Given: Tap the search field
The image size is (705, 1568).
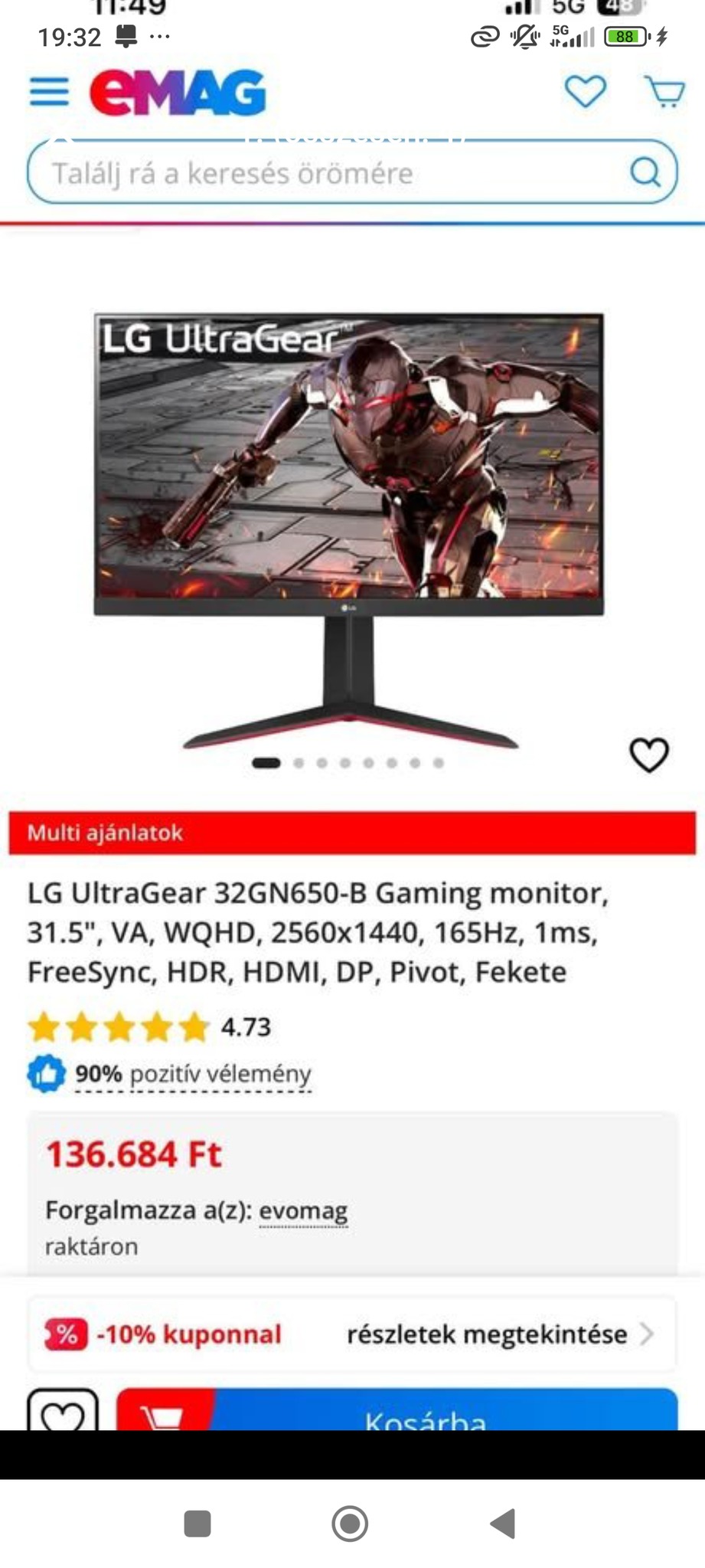Looking at the screenshot, I should 321,173.
